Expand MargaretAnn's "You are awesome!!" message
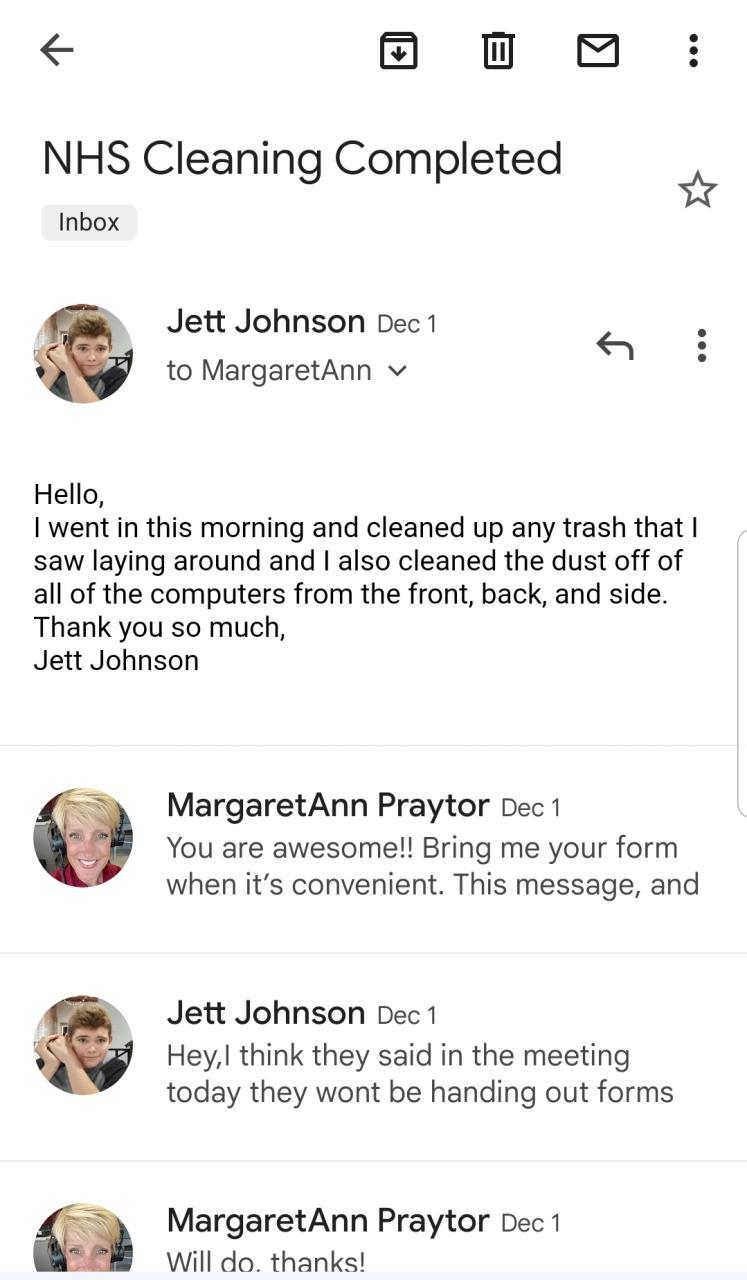 coord(432,849)
